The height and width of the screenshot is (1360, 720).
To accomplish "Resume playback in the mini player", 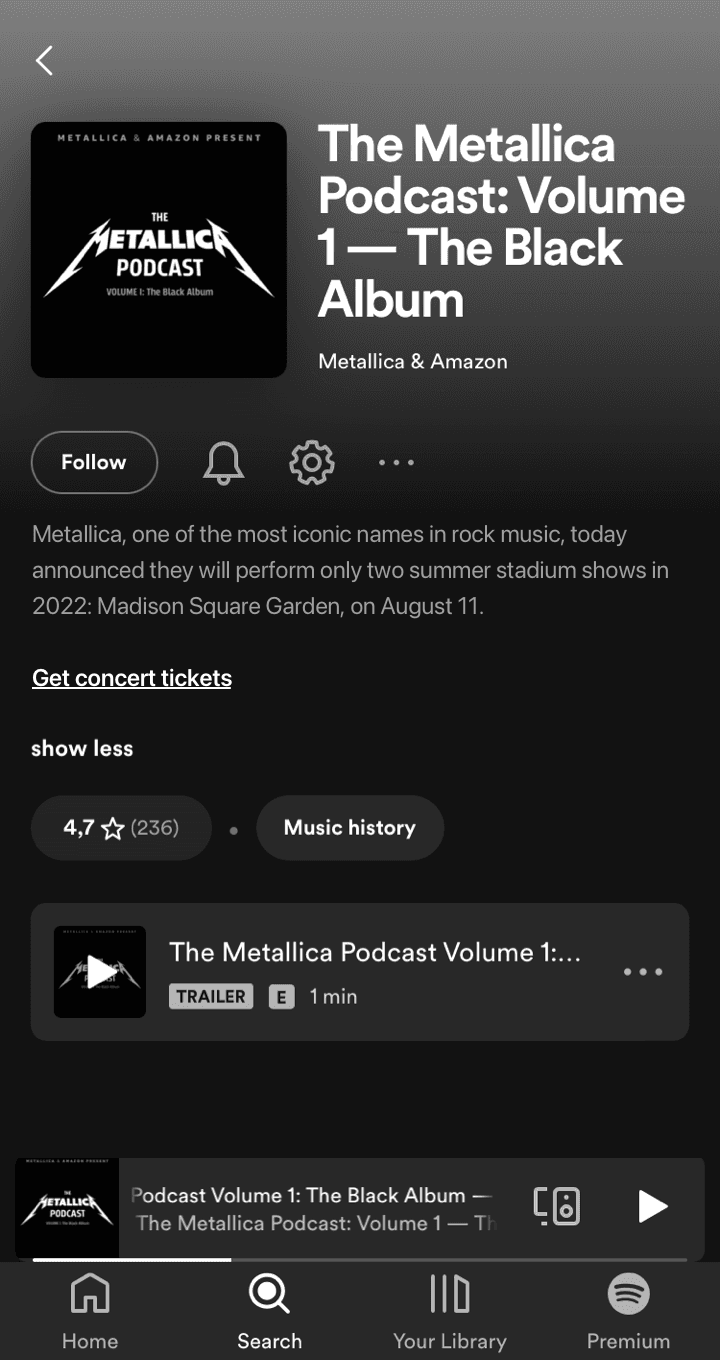I will point(652,1206).
